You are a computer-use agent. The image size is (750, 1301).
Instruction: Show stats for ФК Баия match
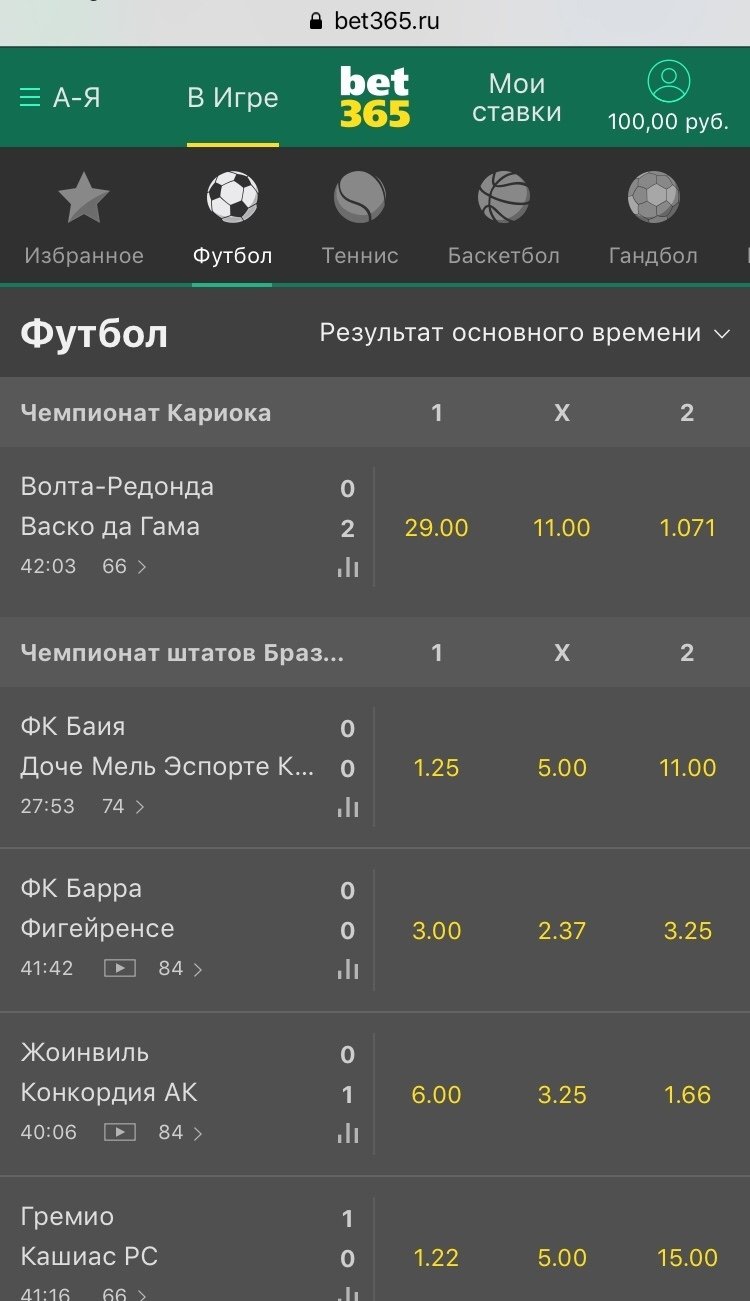347,807
